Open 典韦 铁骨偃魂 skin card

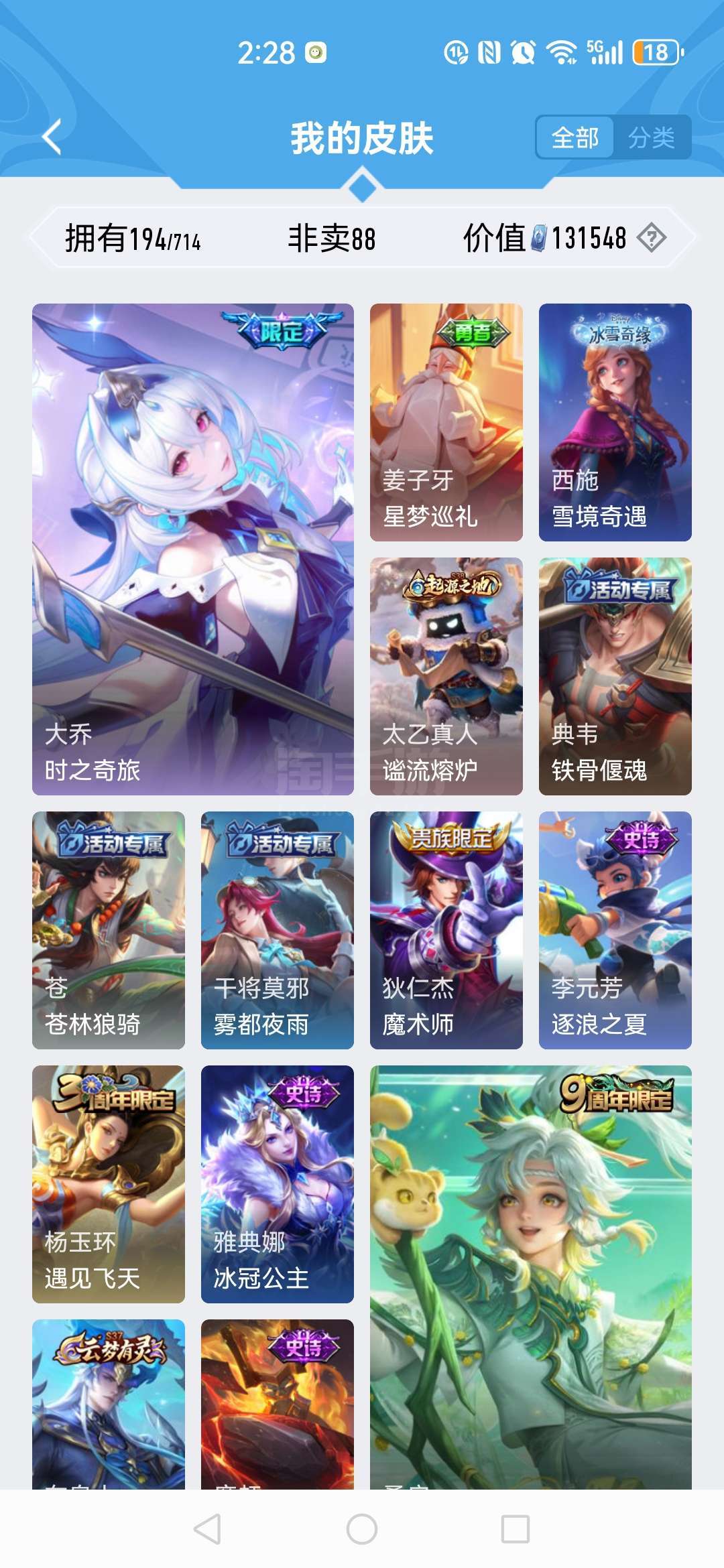(x=615, y=676)
